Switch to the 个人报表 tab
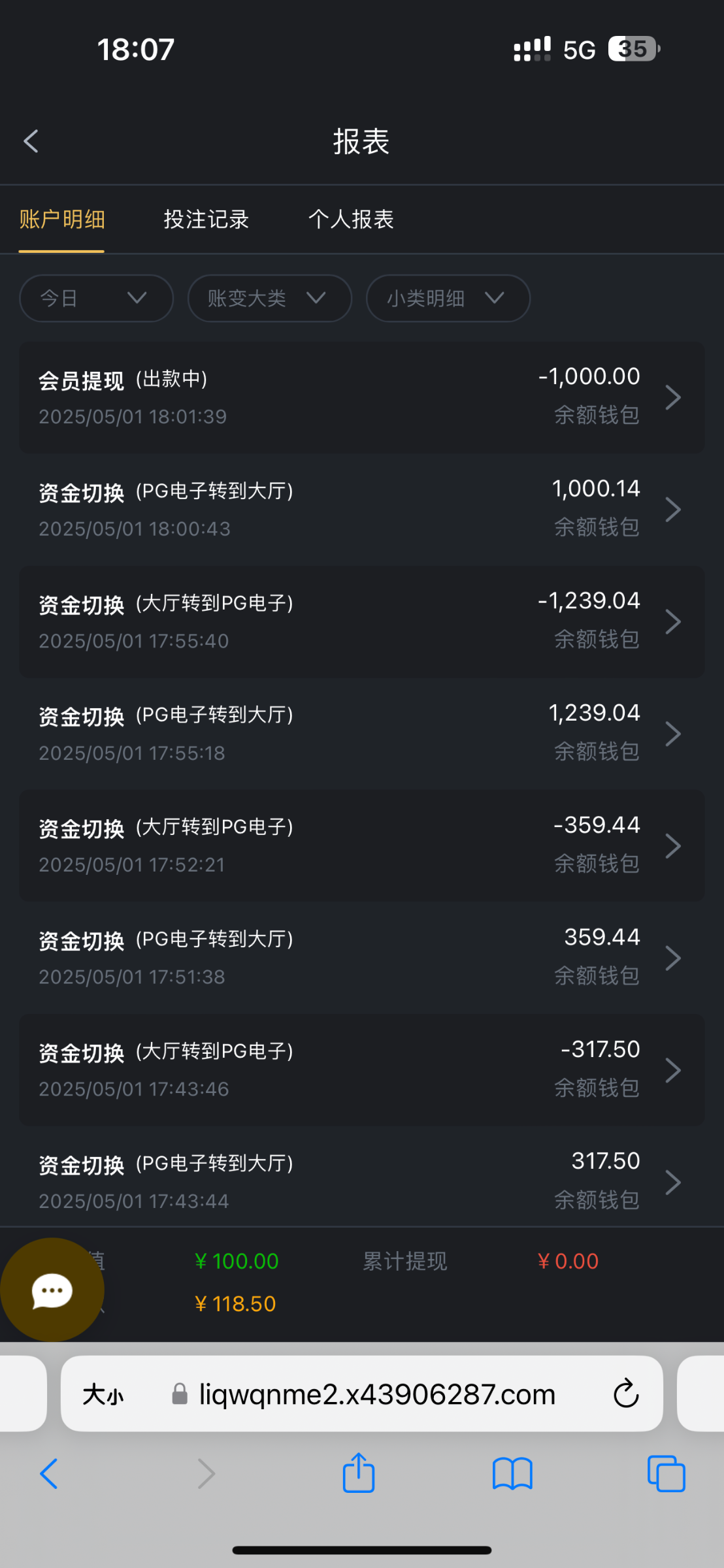Viewport: 724px width, 1568px height. 351,220
